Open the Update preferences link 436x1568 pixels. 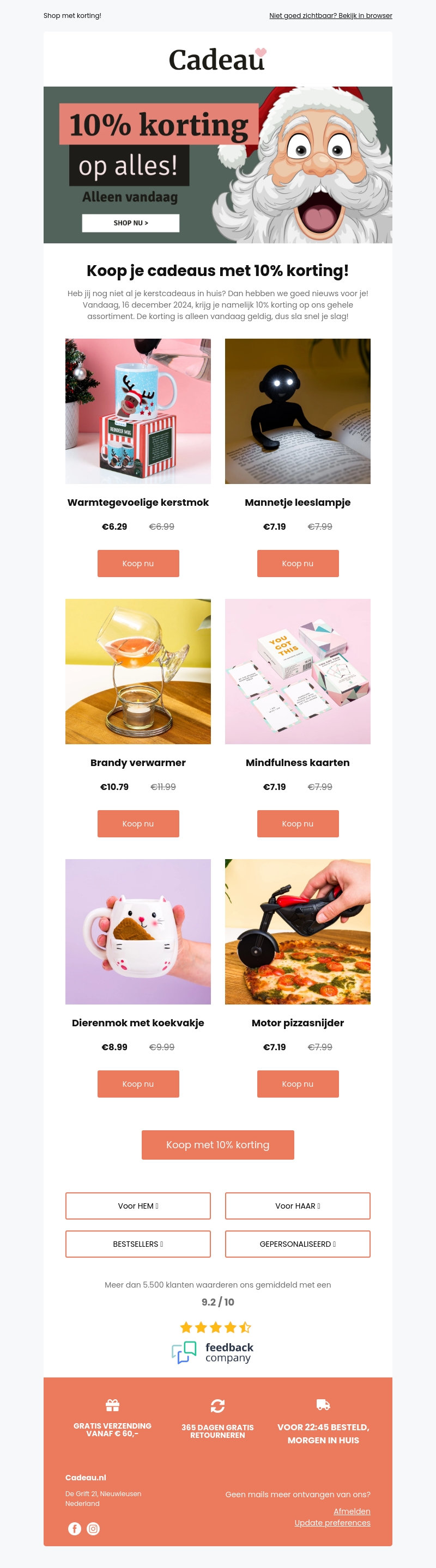332,1522
